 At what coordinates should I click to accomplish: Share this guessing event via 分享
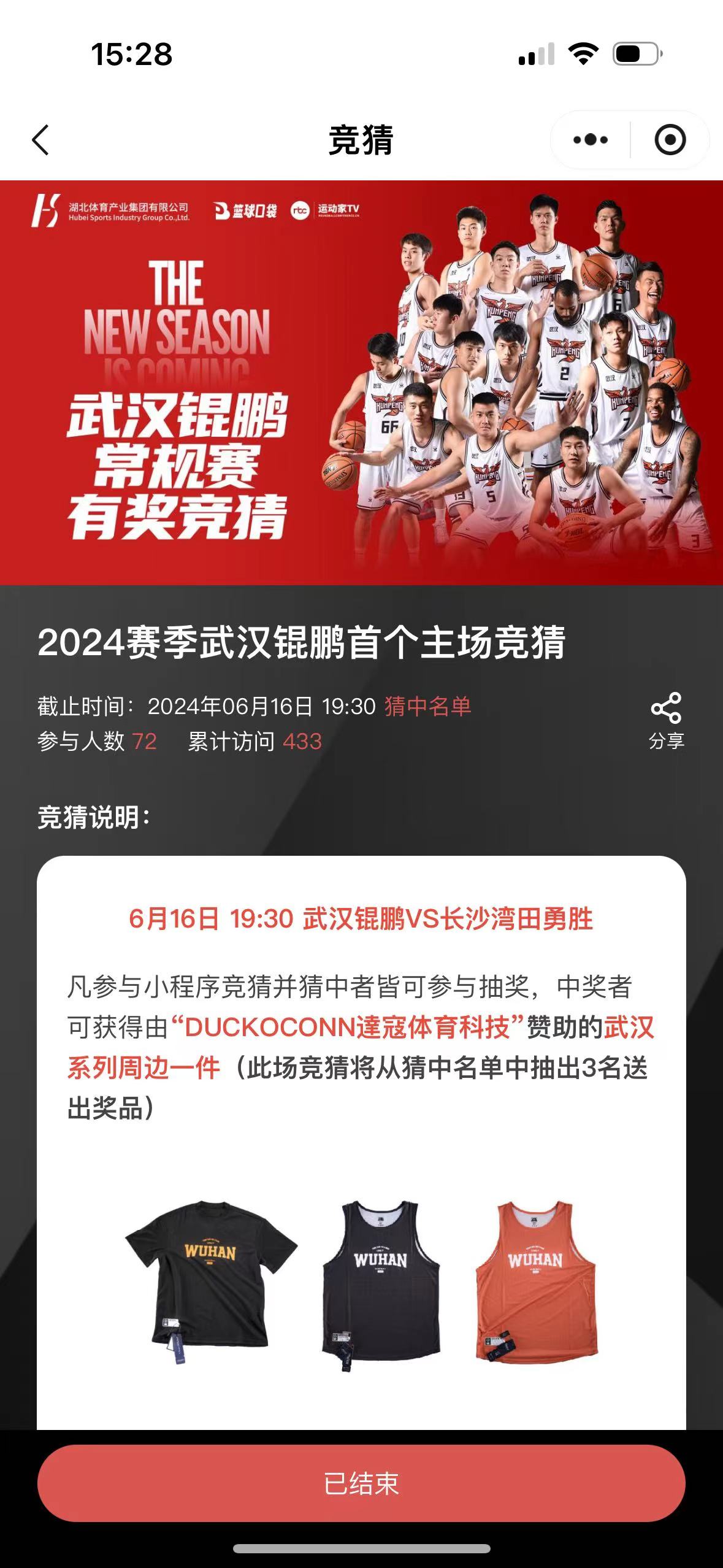[667, 721]
